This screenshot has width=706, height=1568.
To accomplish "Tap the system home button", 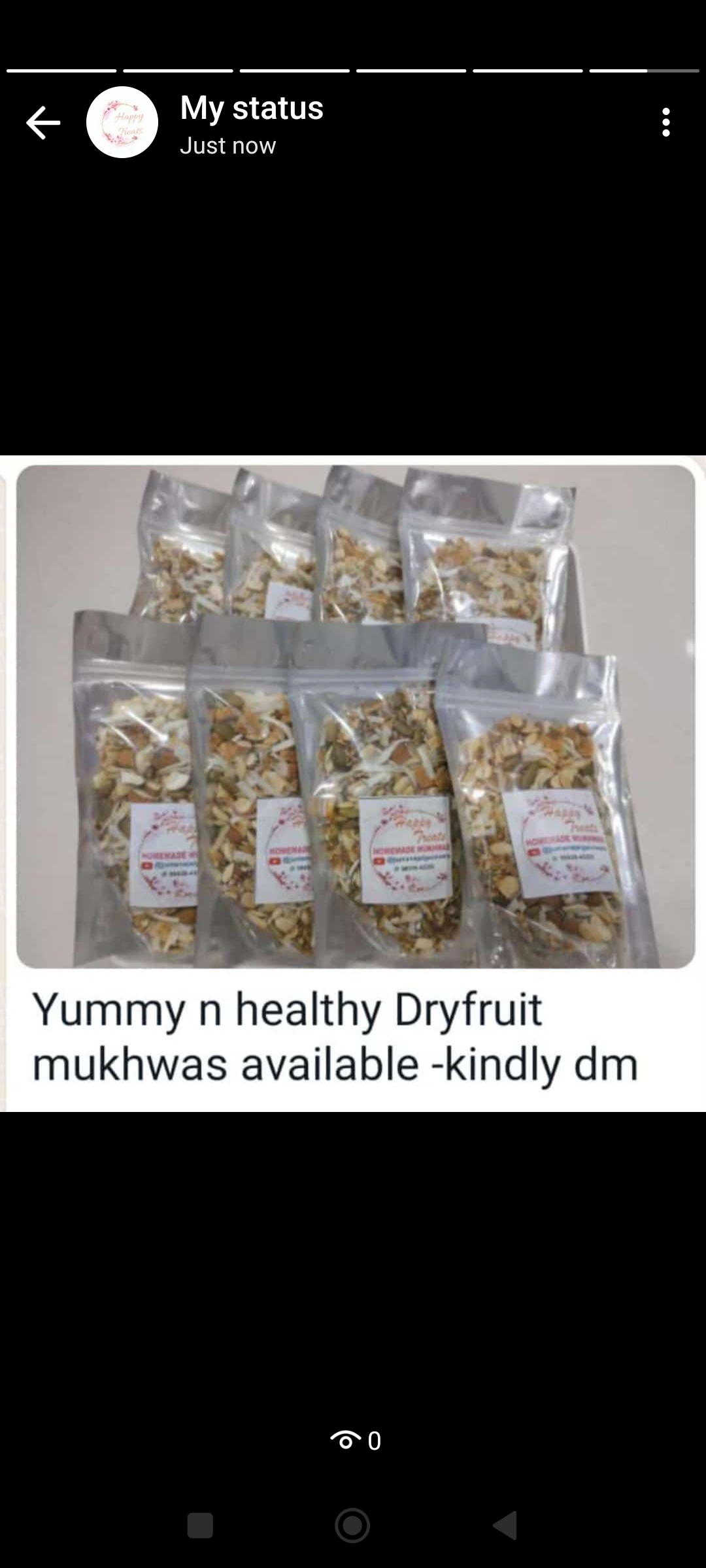I will click(x=352, y=1526).
